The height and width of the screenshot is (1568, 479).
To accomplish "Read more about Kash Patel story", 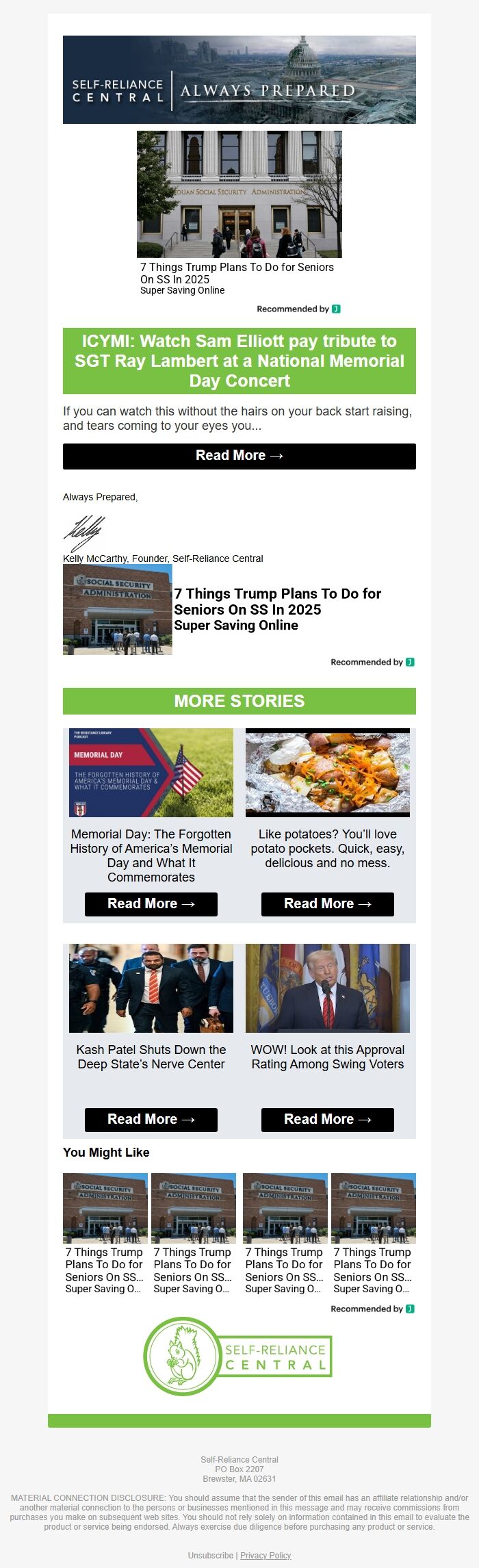I will point(151,1120).
